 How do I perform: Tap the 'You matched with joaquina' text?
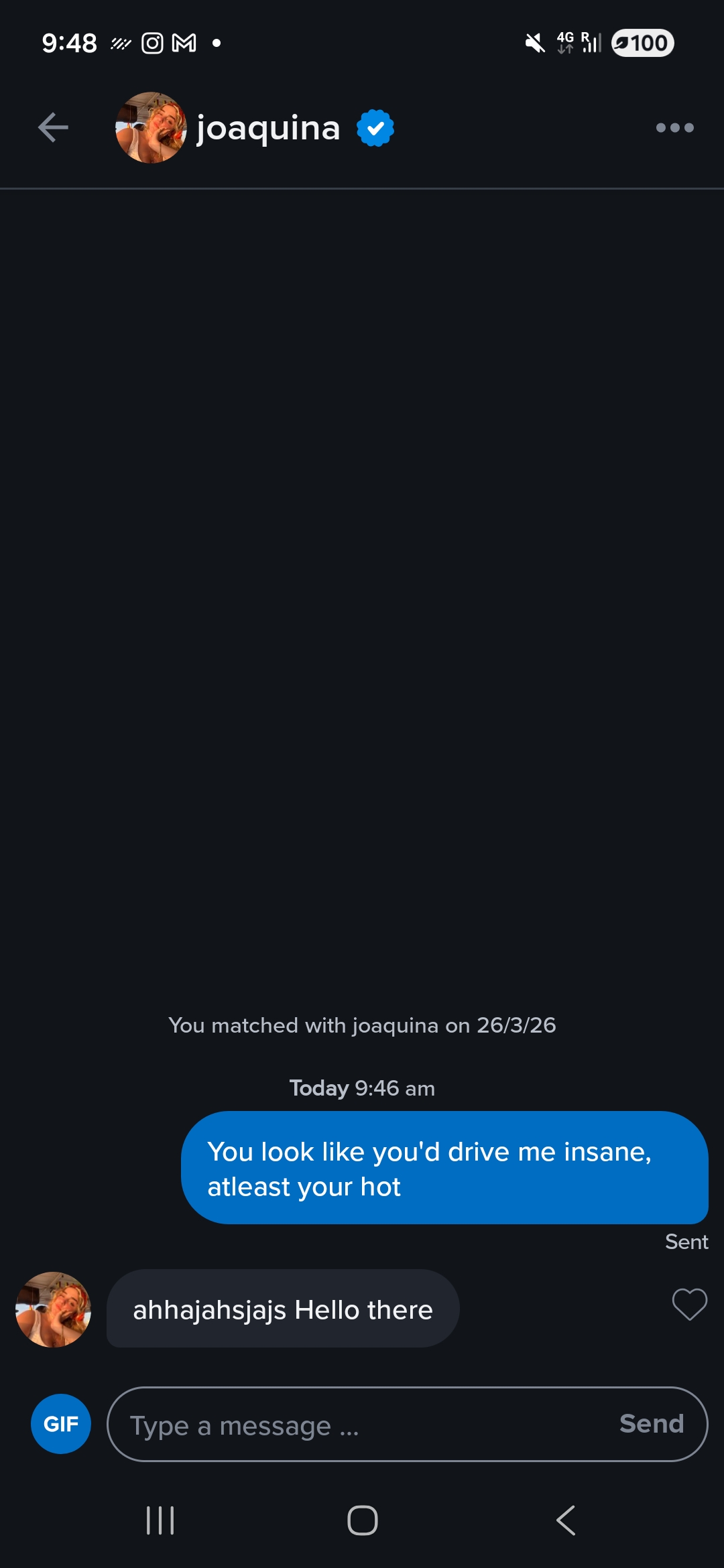tap(362, 1025)
